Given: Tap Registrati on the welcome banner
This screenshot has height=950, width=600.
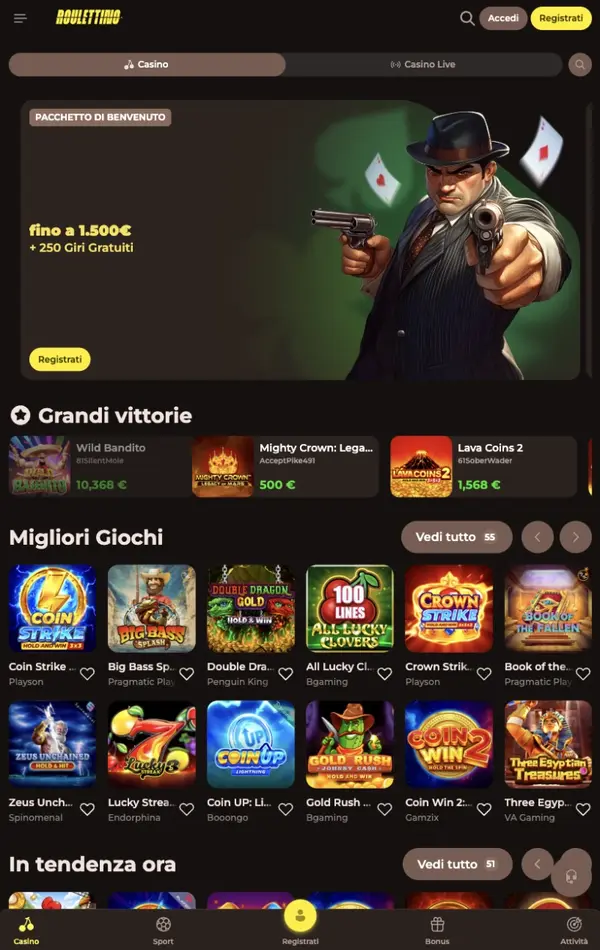Looking at the screenshot, I should pyautogui.click(x=59, y=359).
